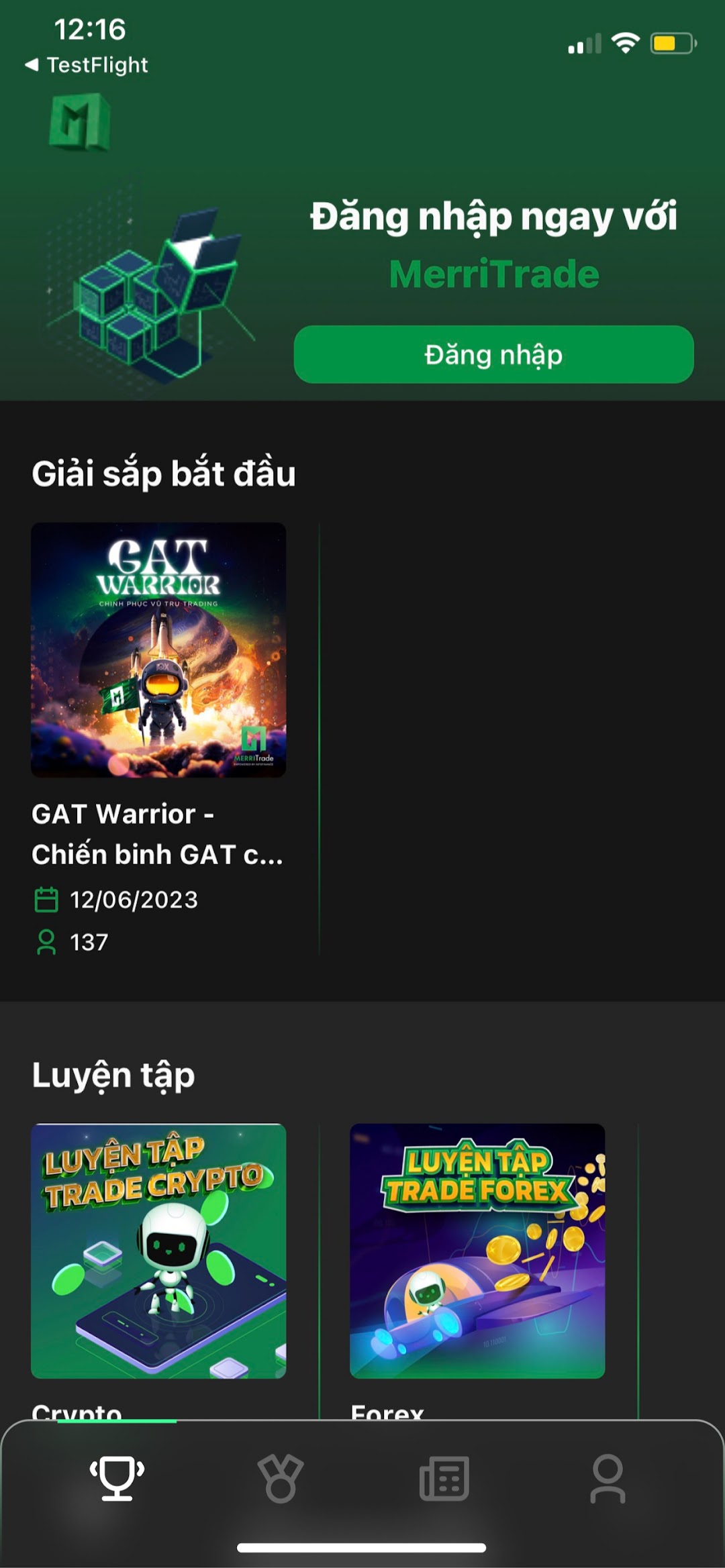Open the GAT Warrior tournament card

click(x=158, y=649)
